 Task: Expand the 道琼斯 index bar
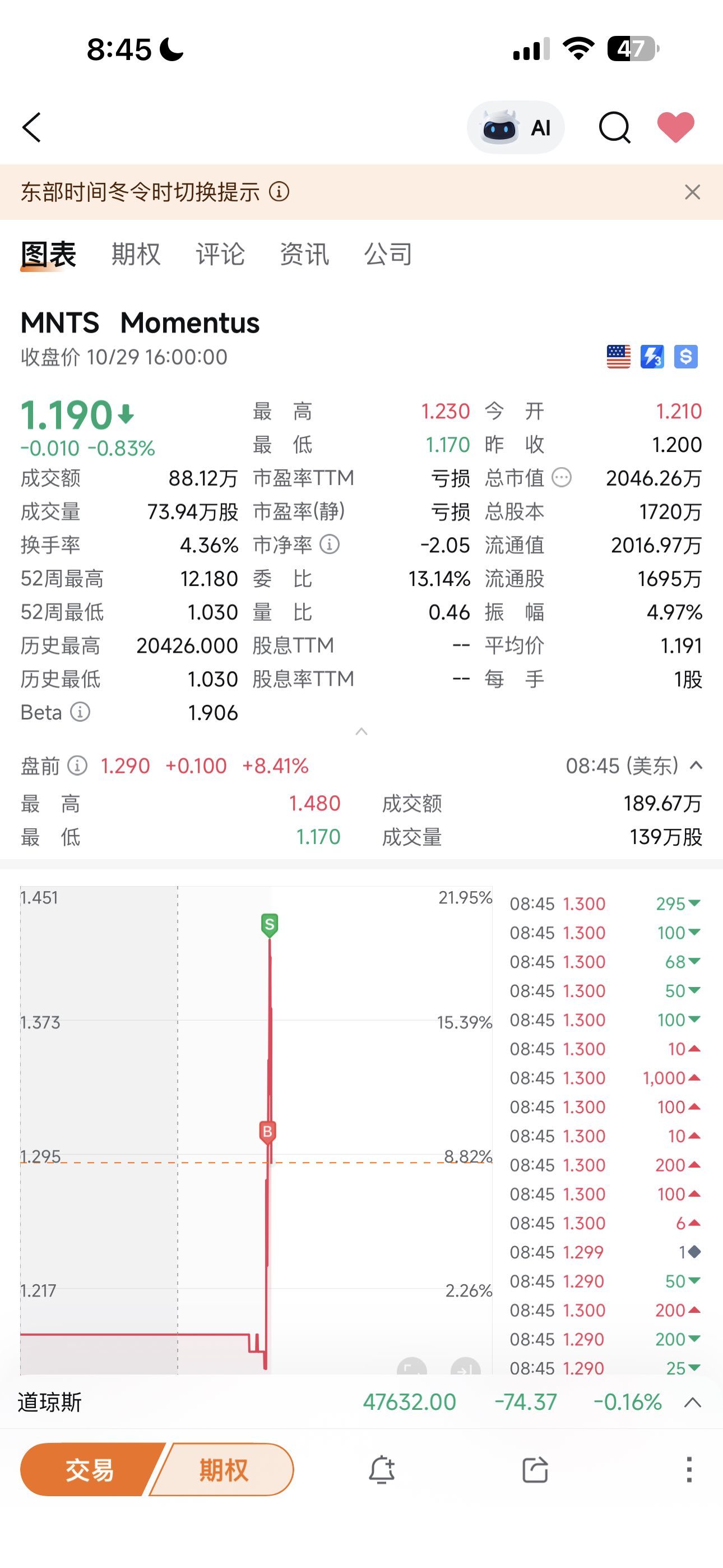693,1403
